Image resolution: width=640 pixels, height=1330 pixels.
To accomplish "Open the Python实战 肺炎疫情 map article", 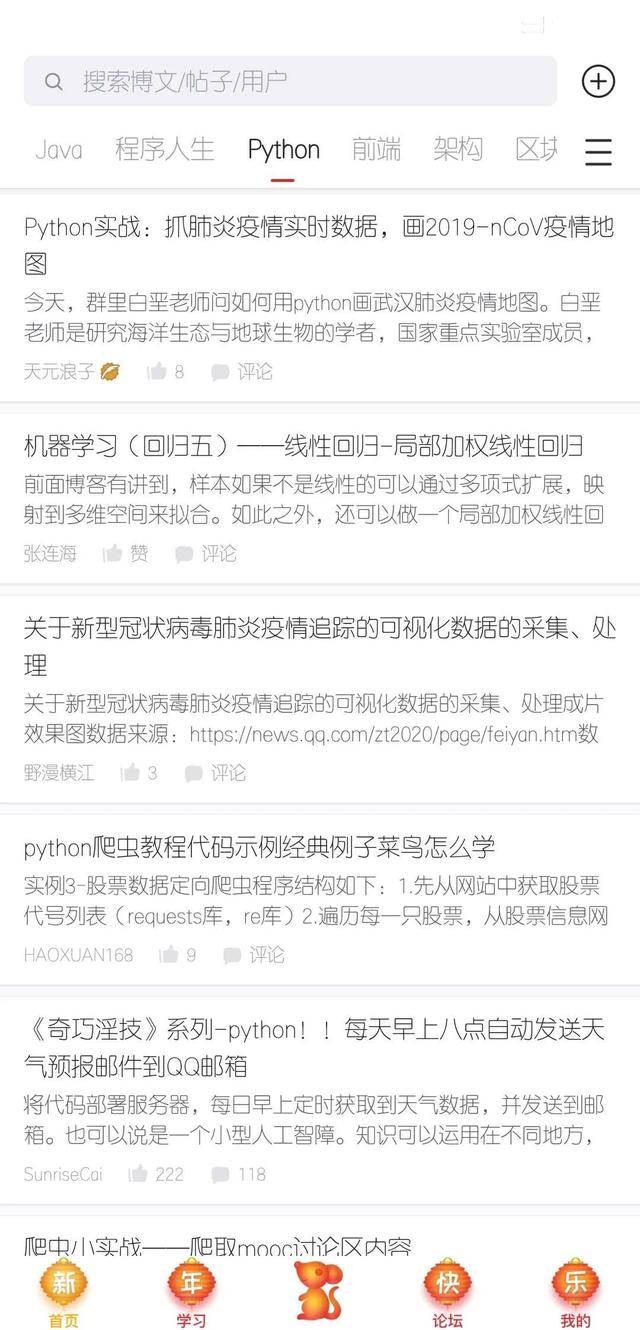I will pos(318,245).
